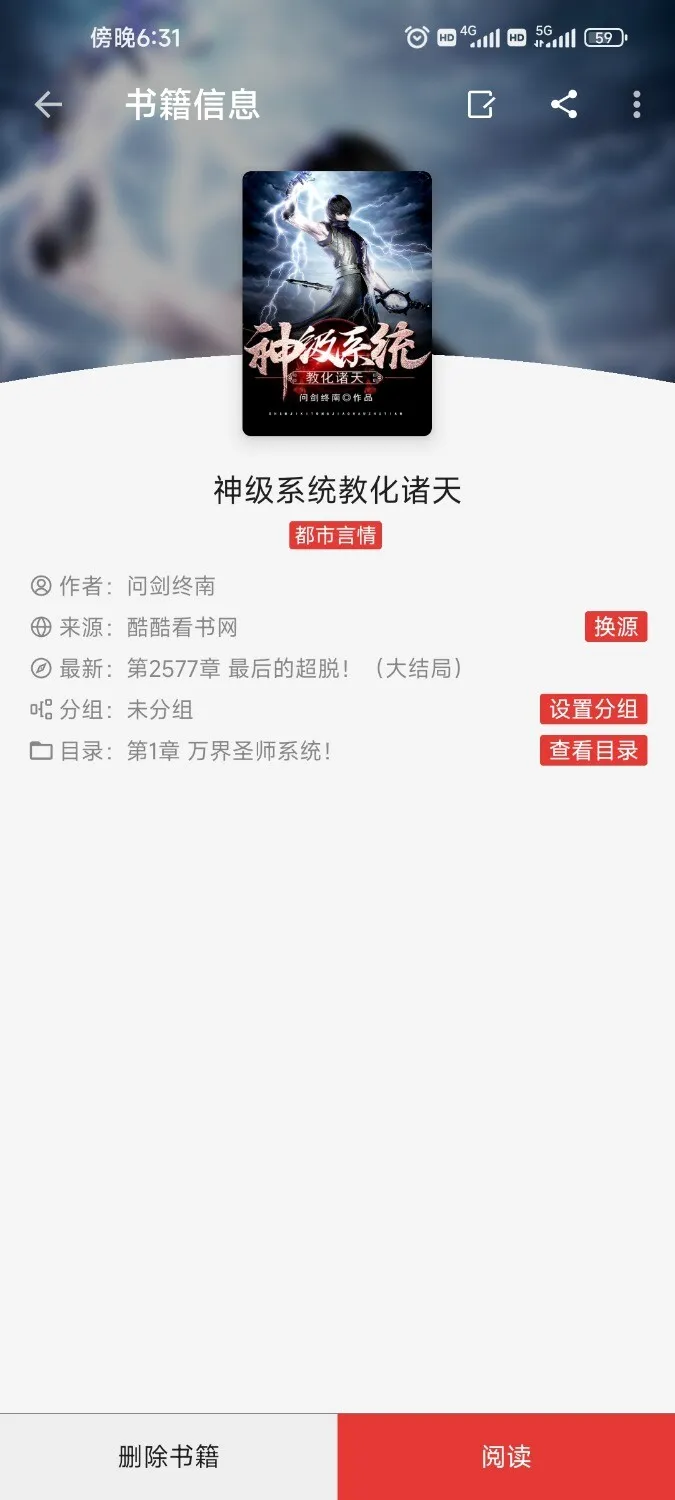Tap the 神级系统 book cover
Screen dimensions: 675x1500
pyautogui.click(x=337, y=303)
